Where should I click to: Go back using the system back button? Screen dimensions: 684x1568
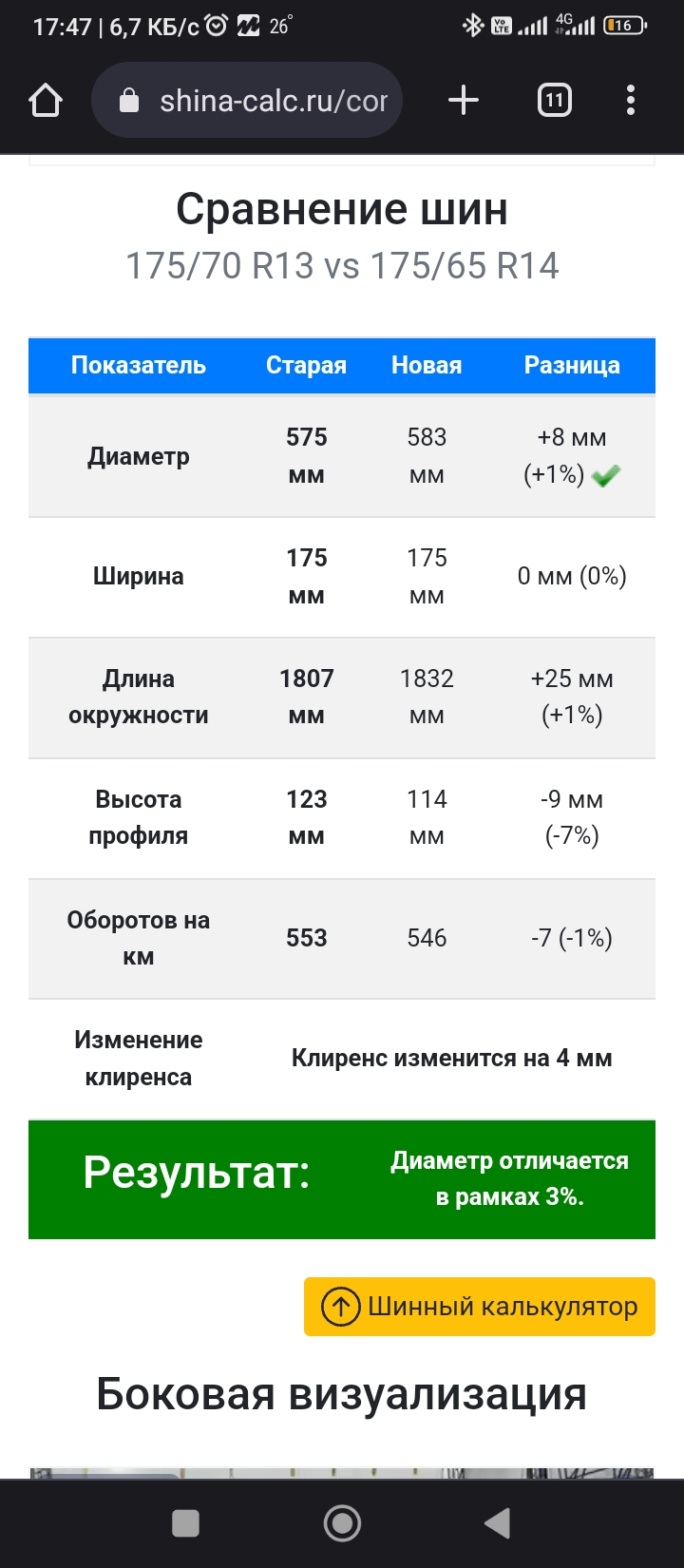(498, 1523)
